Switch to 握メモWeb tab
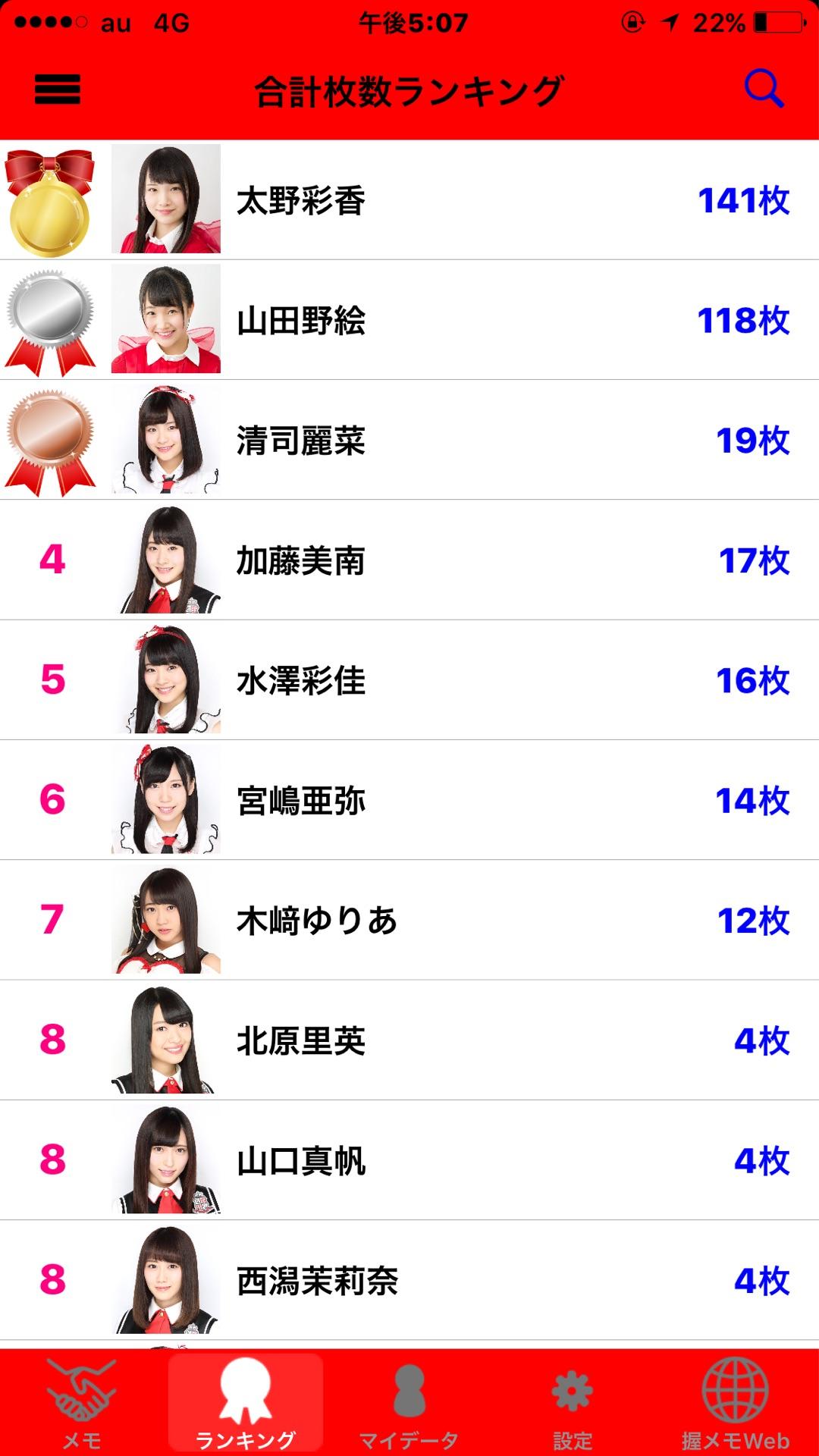The height and width of the screenshot is (1456, 819). click(735, 1403)
